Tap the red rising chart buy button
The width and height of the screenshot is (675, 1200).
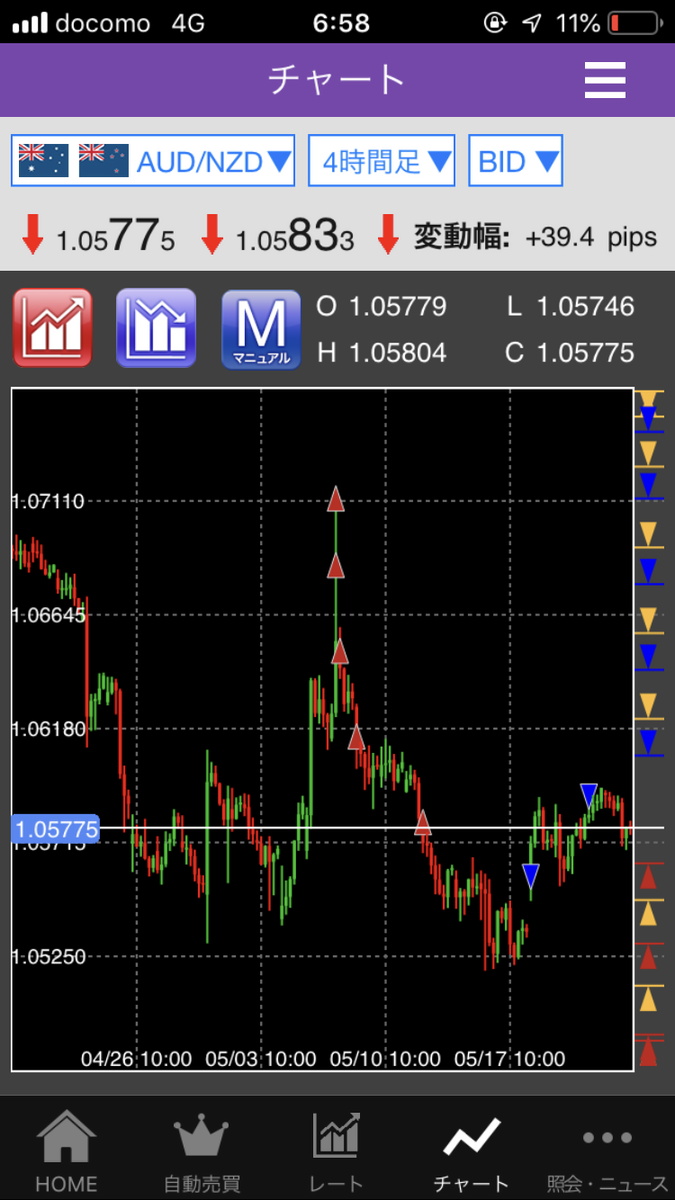pyautogui.click(x=53, y=328)
